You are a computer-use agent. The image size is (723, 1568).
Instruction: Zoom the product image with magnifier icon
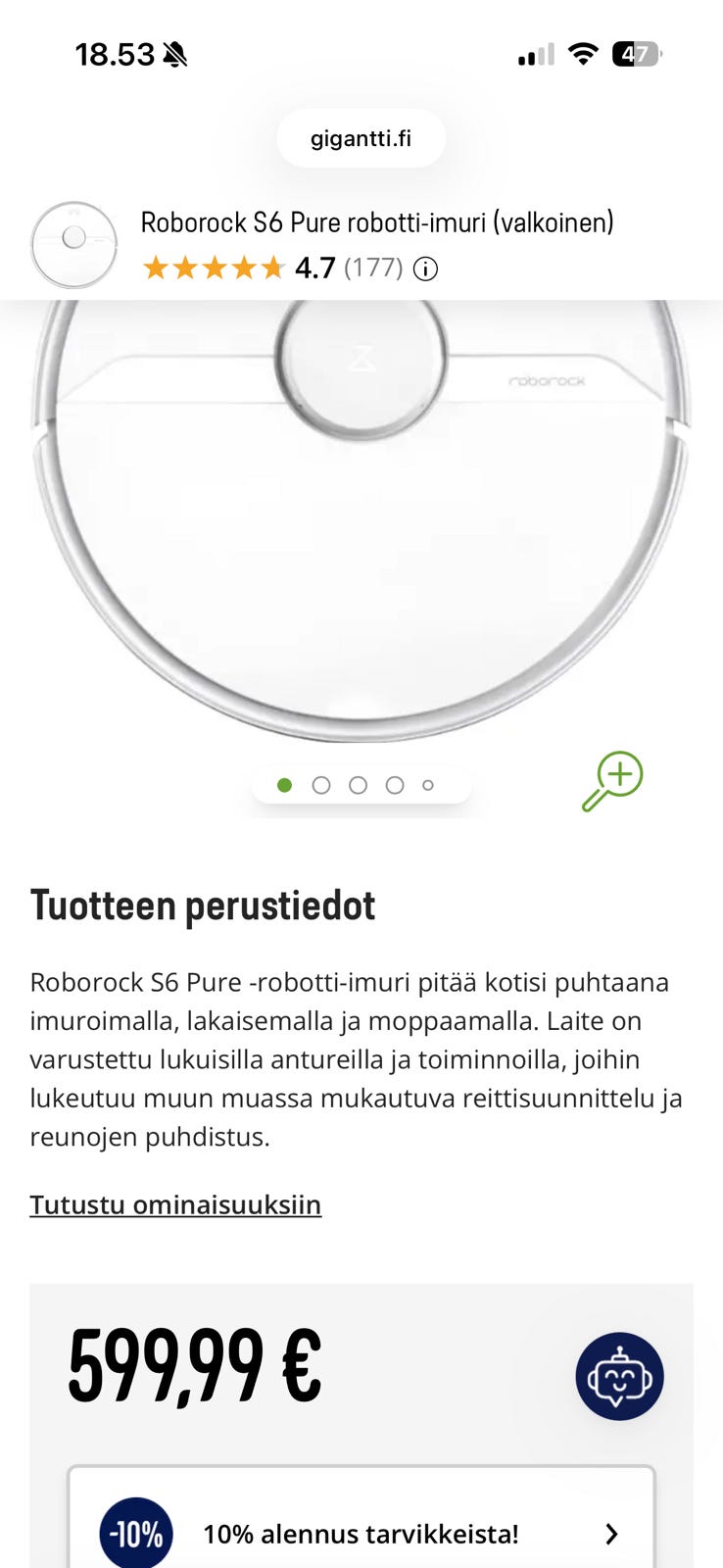tap(612, 781)
